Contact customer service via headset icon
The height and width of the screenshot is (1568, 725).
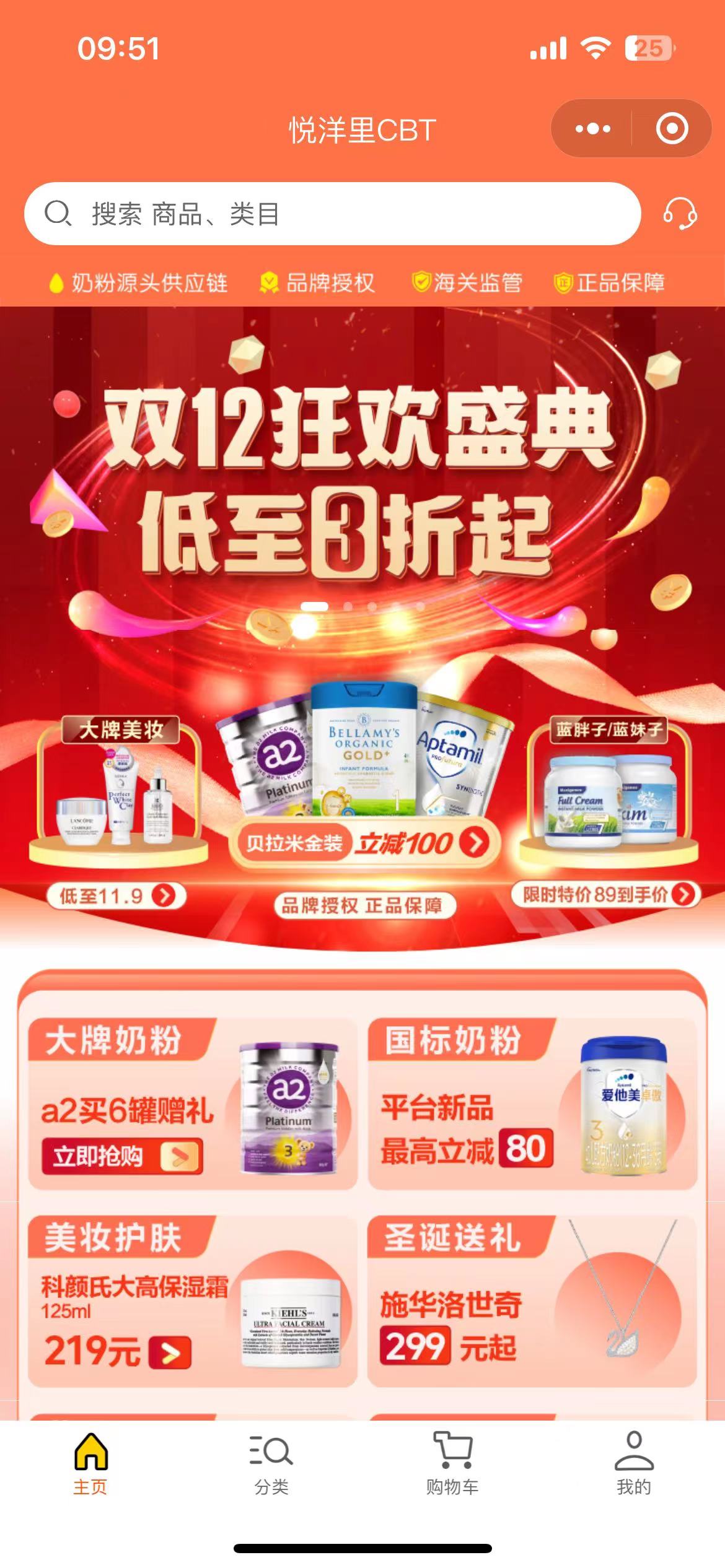coord(680,214)
